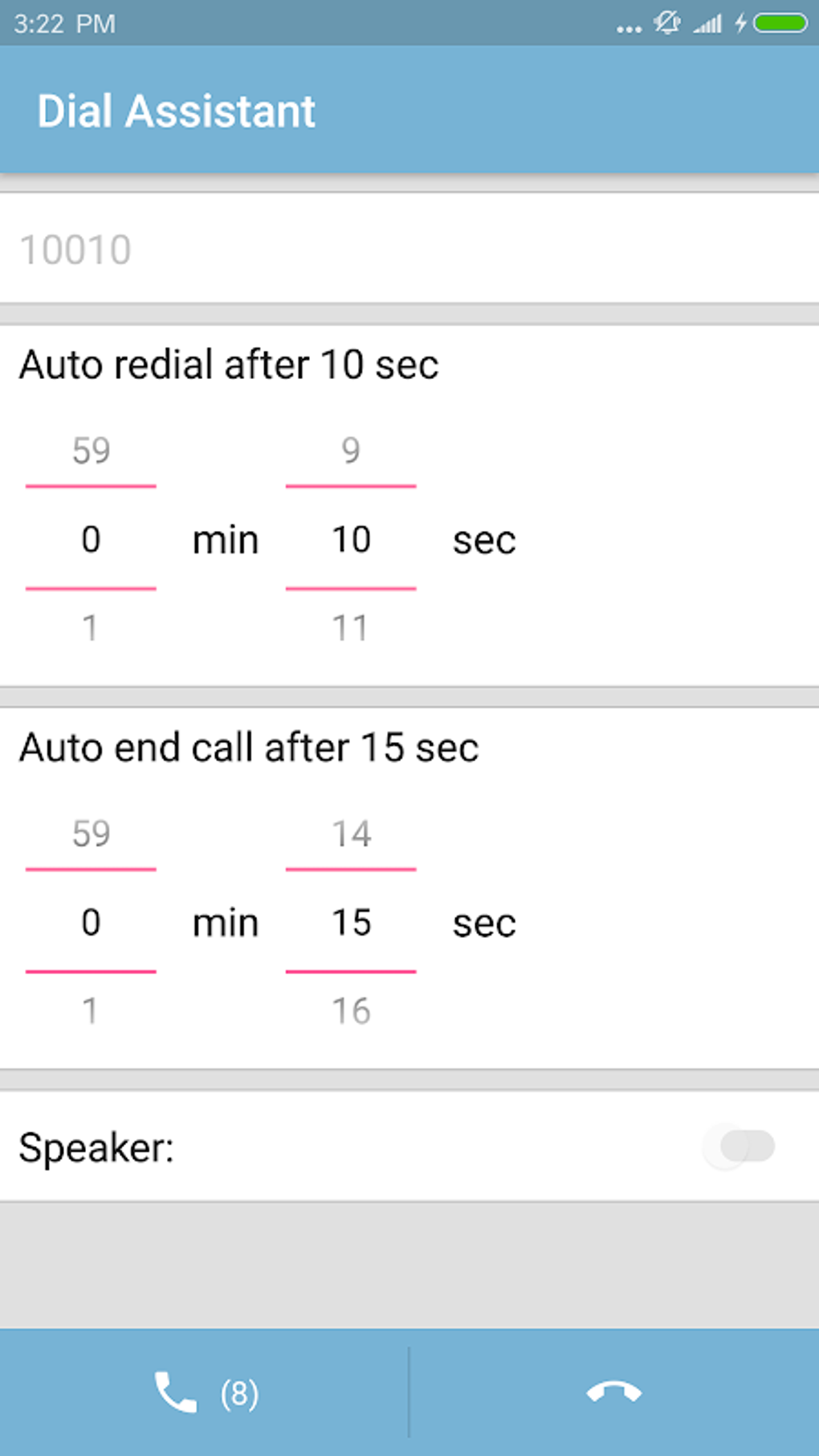Tap the green phone dial icon
This screenshot has width=819, height=1456.
tap(175, 1392)
